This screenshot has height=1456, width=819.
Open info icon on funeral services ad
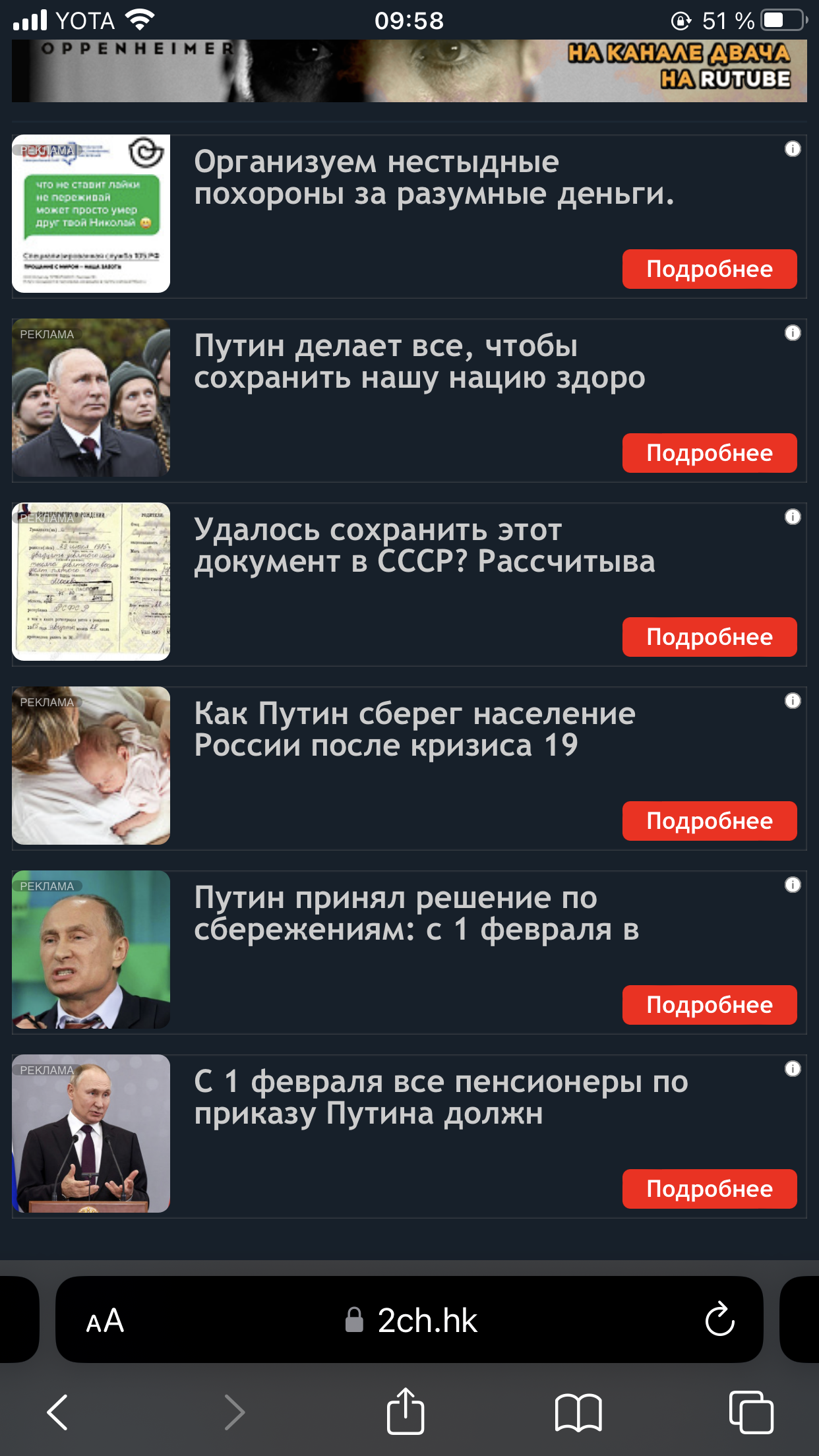click(x=793, y=149)
